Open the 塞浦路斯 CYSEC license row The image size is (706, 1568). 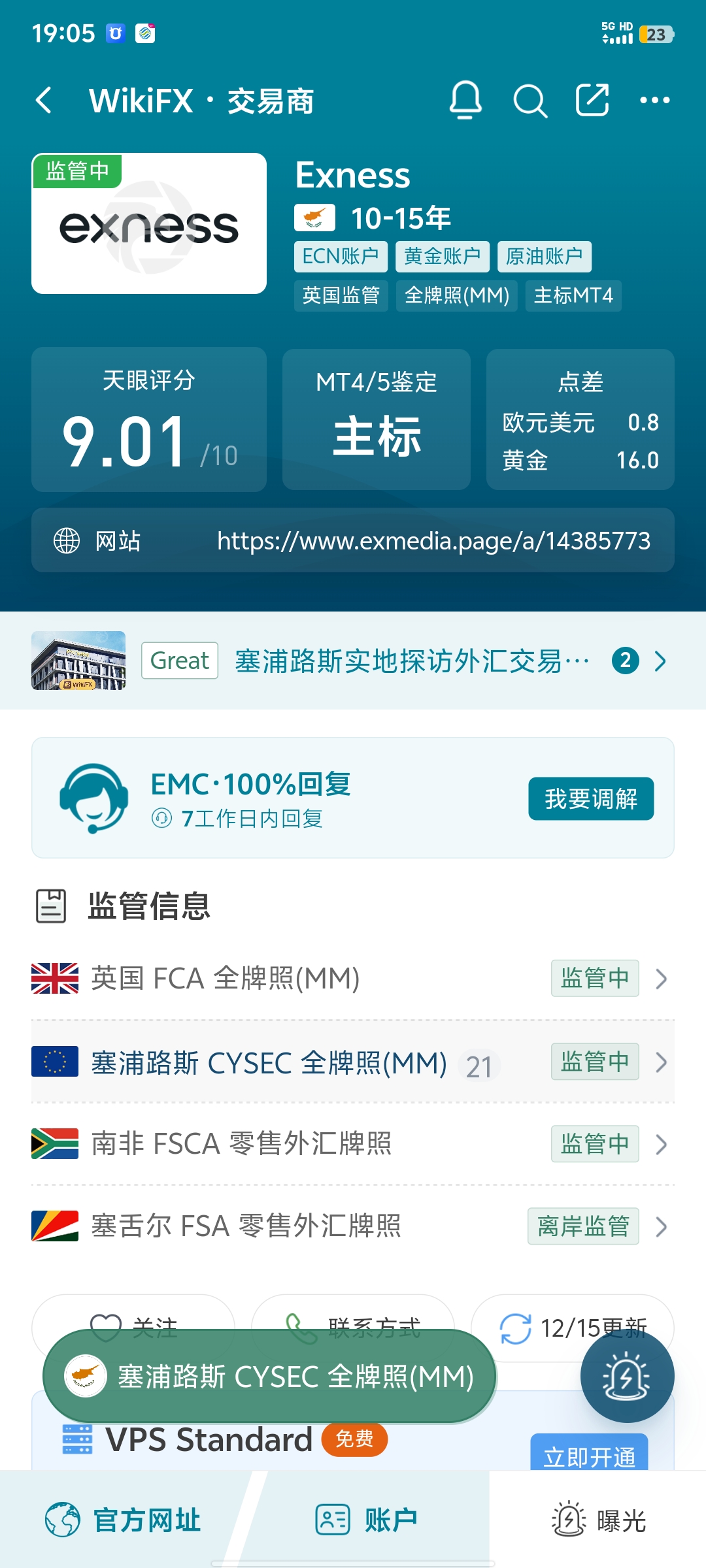(353, 1062)
